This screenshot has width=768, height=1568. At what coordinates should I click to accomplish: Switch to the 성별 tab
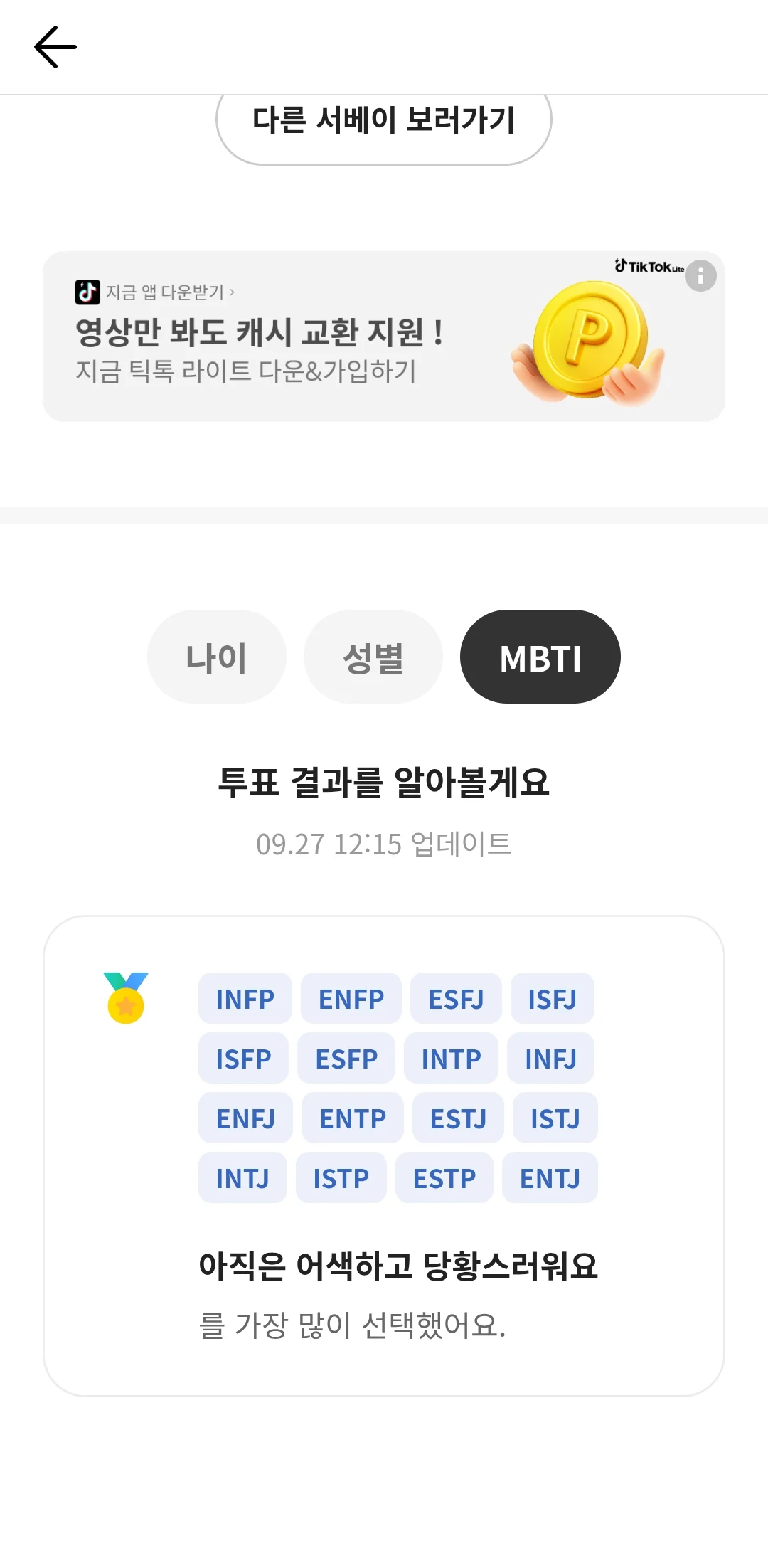coord(373,657)
